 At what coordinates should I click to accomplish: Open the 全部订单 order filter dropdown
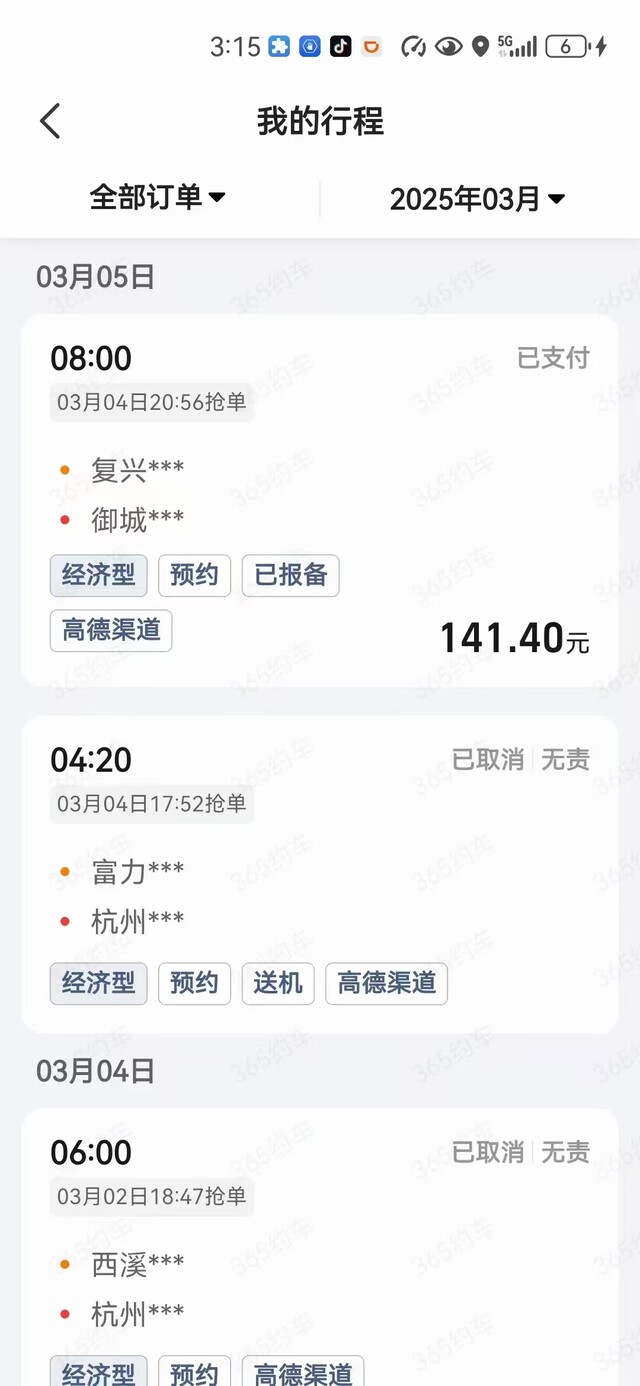tap(158, 197)
